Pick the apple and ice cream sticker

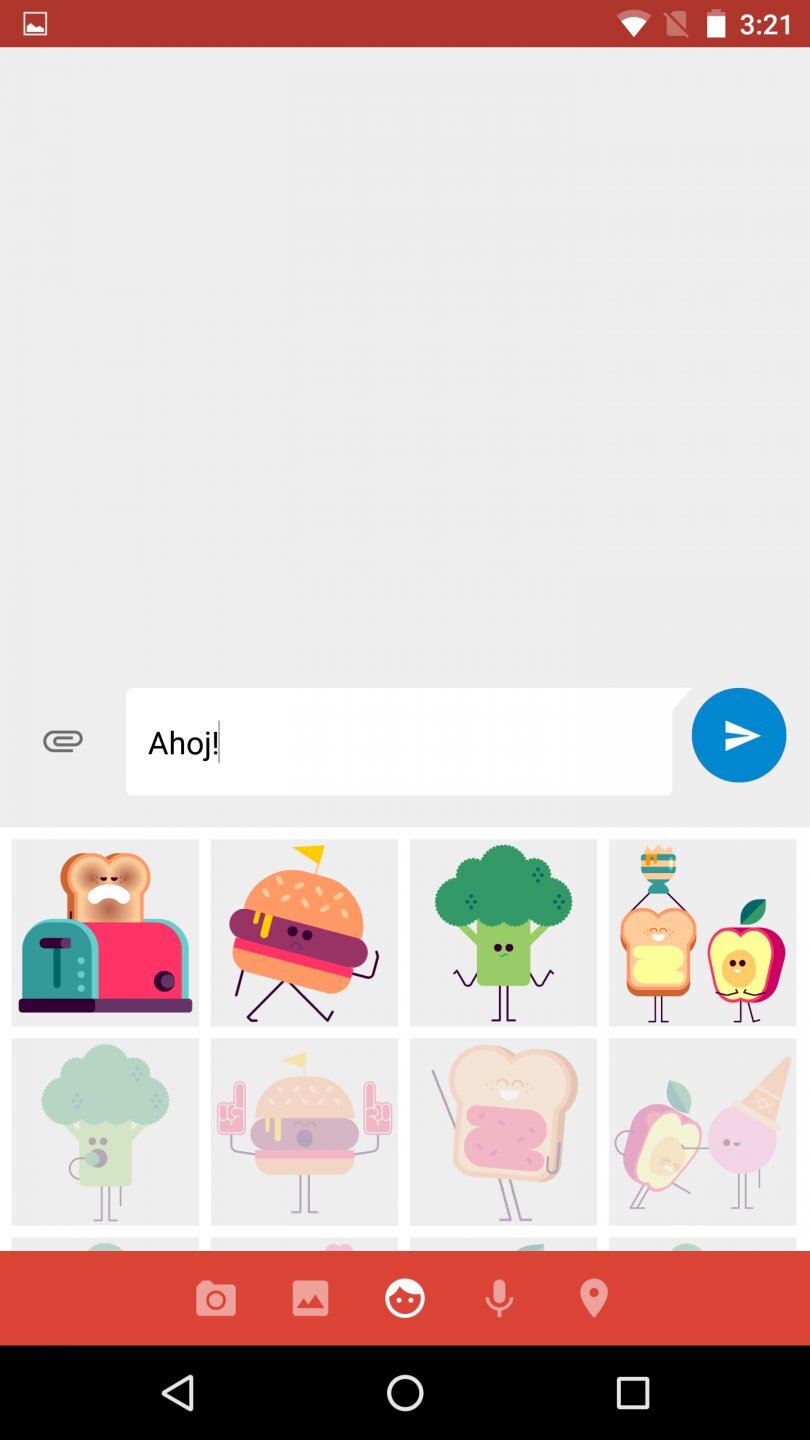[x=702, y=1131]
